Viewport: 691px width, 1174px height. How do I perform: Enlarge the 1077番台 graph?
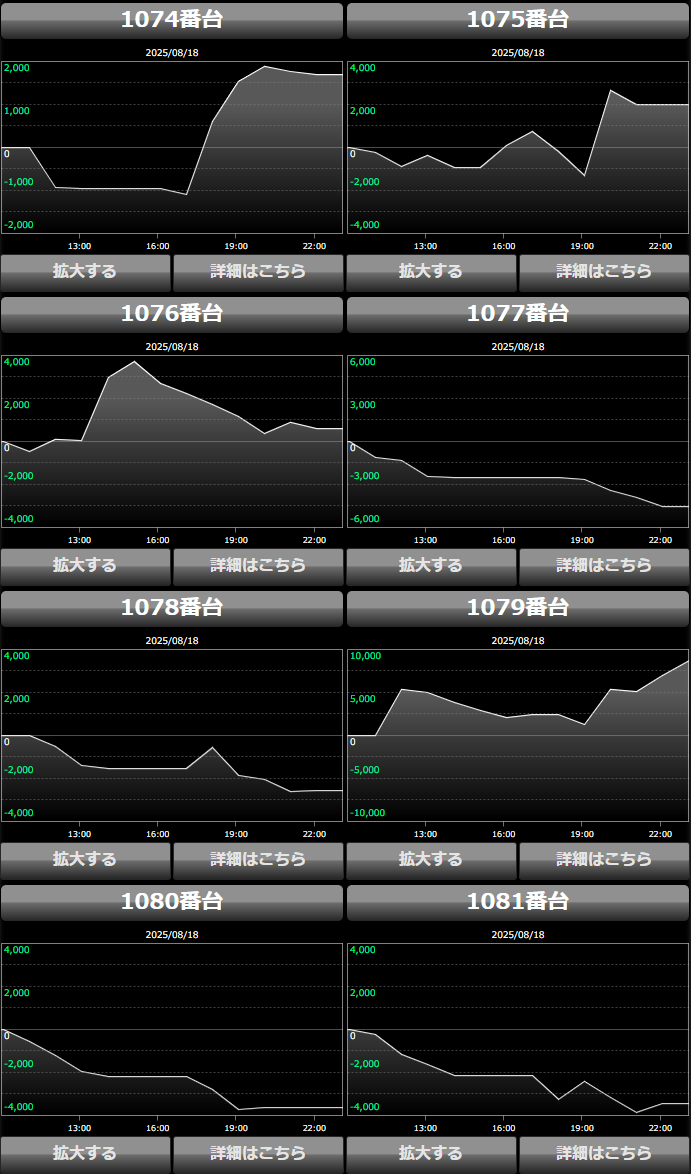pyautogui.click(x=431, y=565)
